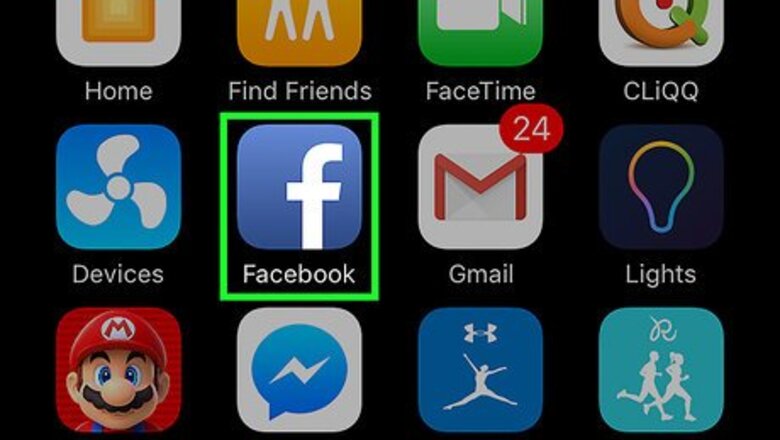Launch the Devices app
The height and width of the screenshot is (440, 780).
click(x=119, y=187)
